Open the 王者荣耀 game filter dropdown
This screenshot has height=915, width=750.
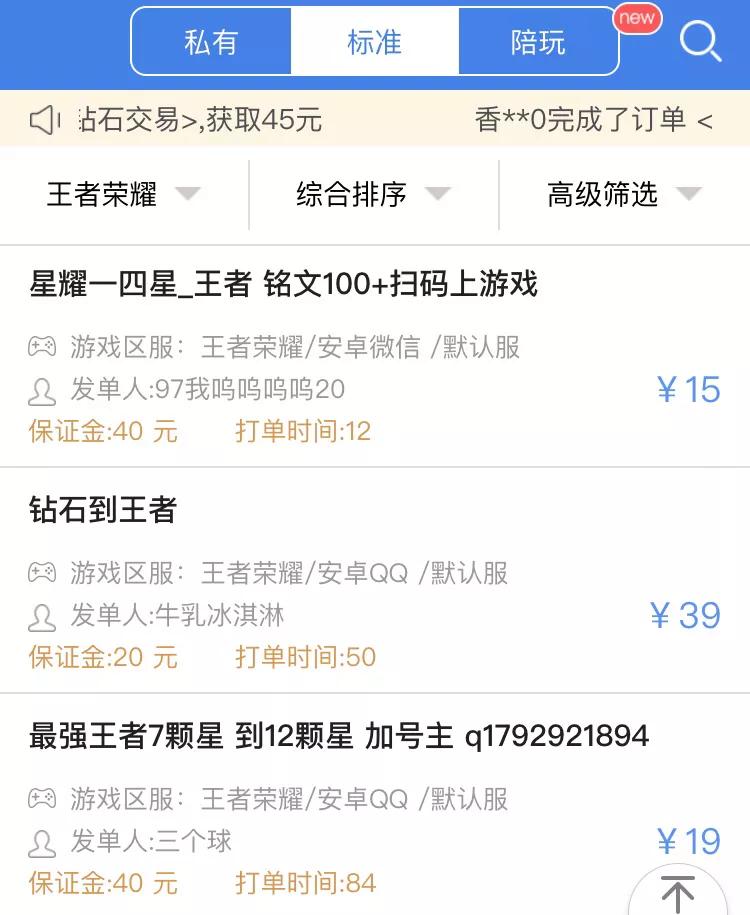pos(118,195)
